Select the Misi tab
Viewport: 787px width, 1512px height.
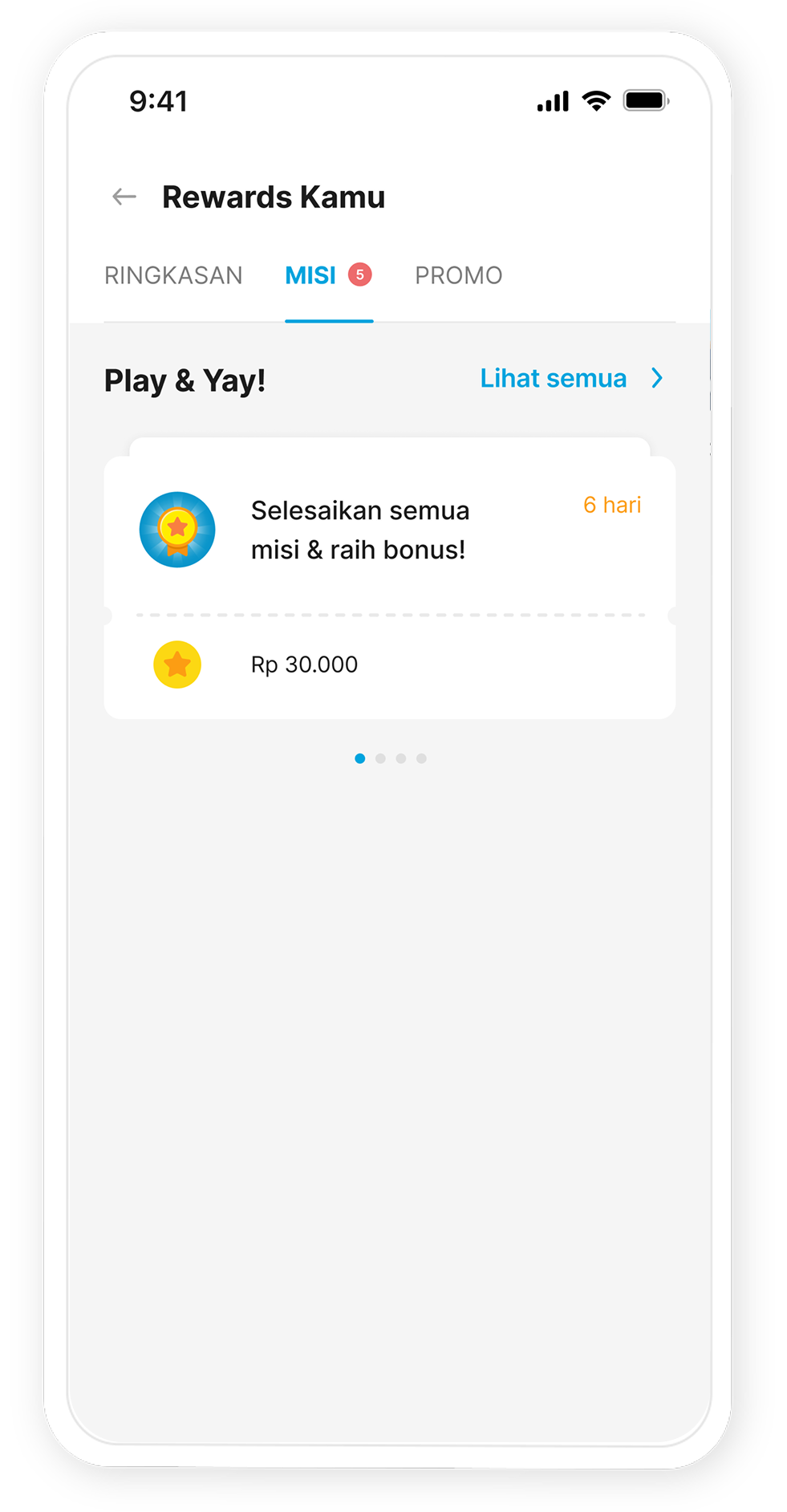point(311,275)
